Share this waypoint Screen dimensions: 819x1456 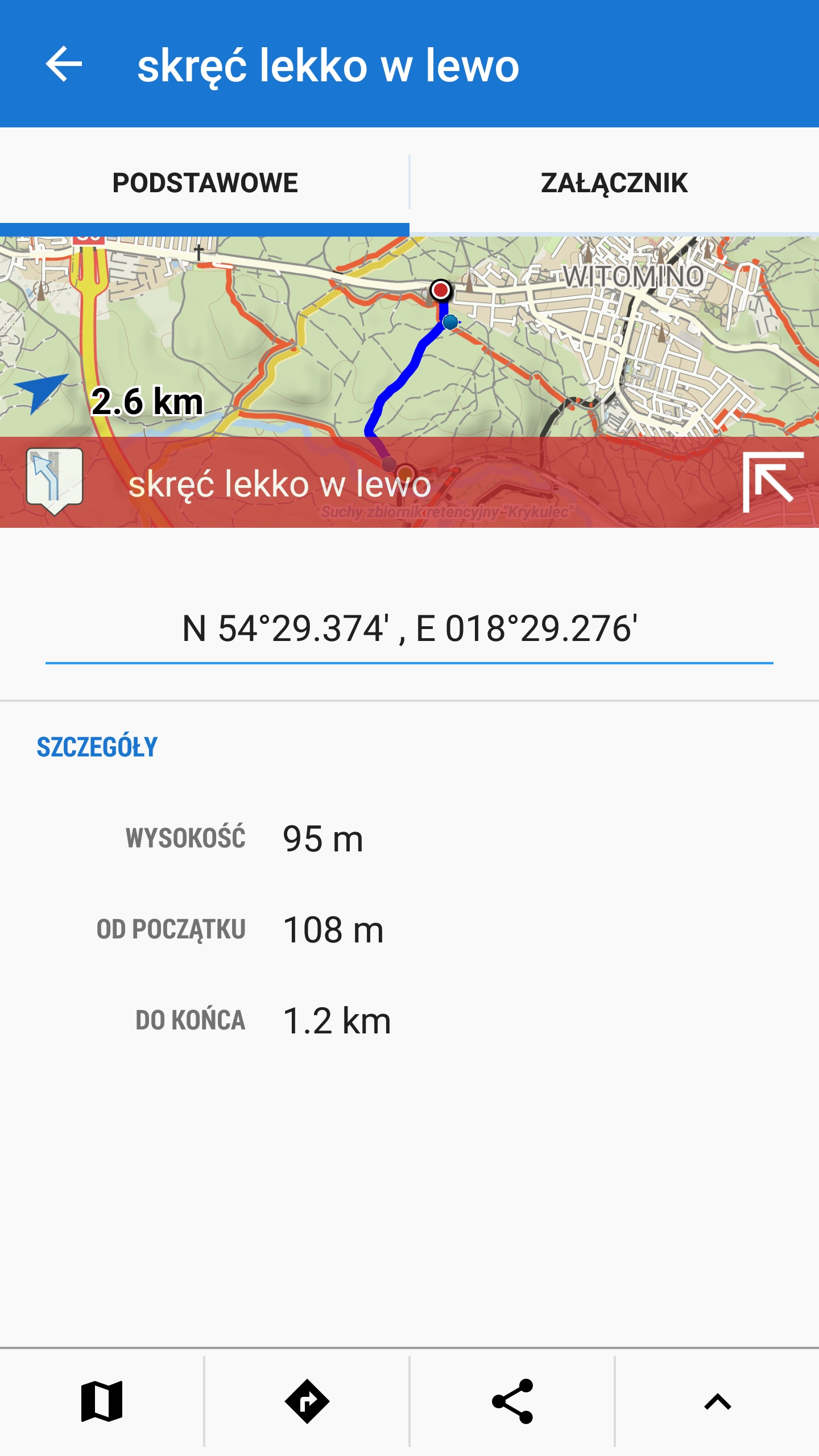(x=512, y=1401)
